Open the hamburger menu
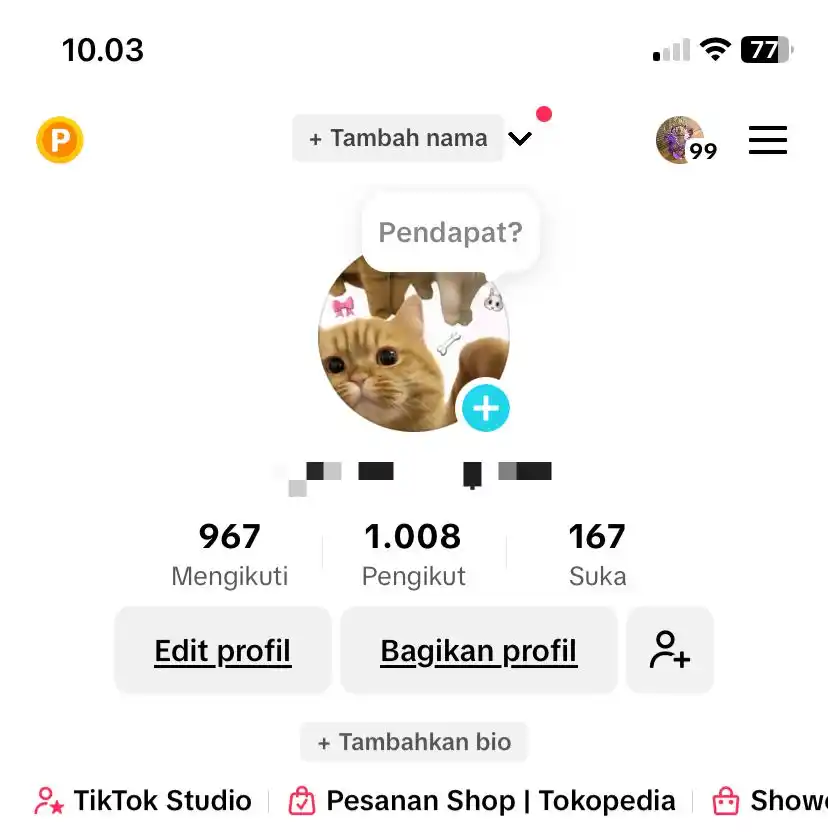The height and width of the screenshot is (839, 828). (x=768, y=140)
